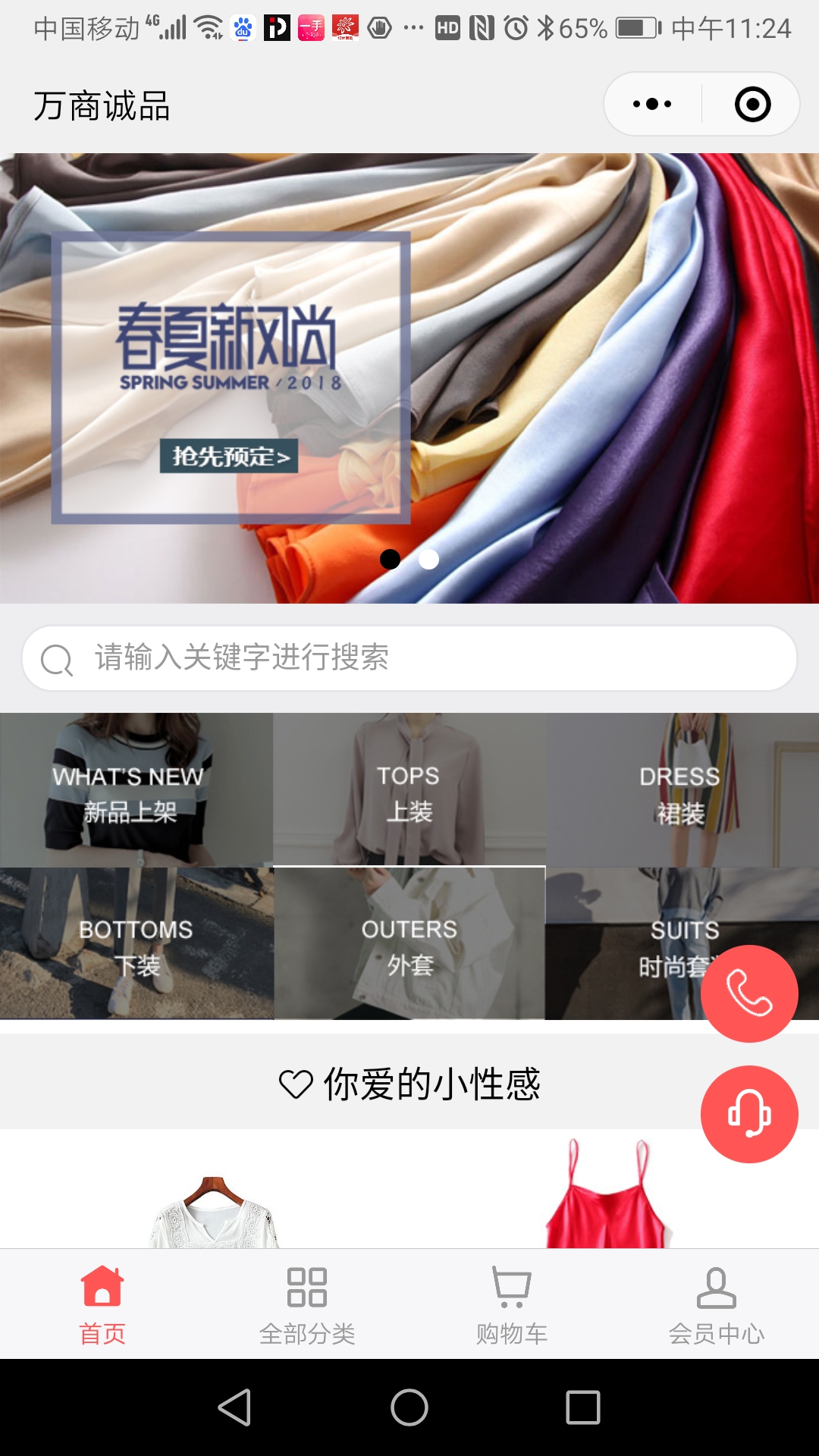Viewport: 819px width, 1456px height.
Task: Tap the keyword search field
Action: coord(409,657)
